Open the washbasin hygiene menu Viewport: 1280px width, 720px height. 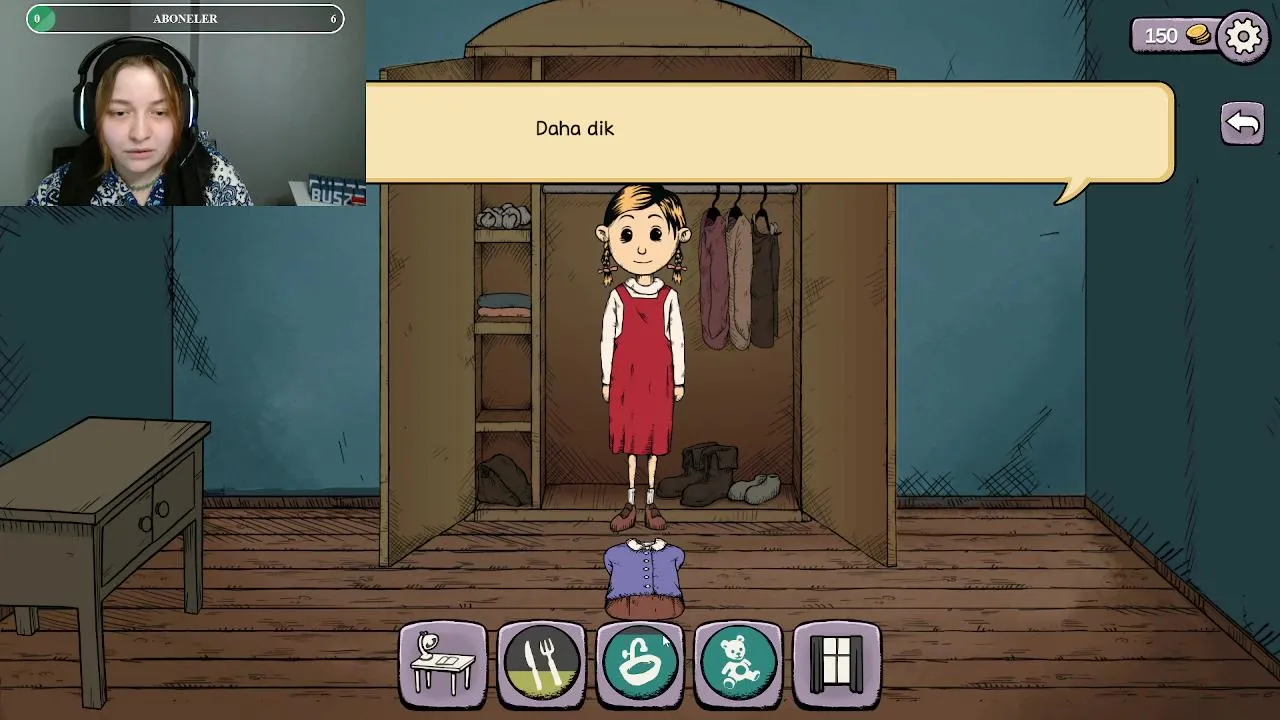point(640,663)
